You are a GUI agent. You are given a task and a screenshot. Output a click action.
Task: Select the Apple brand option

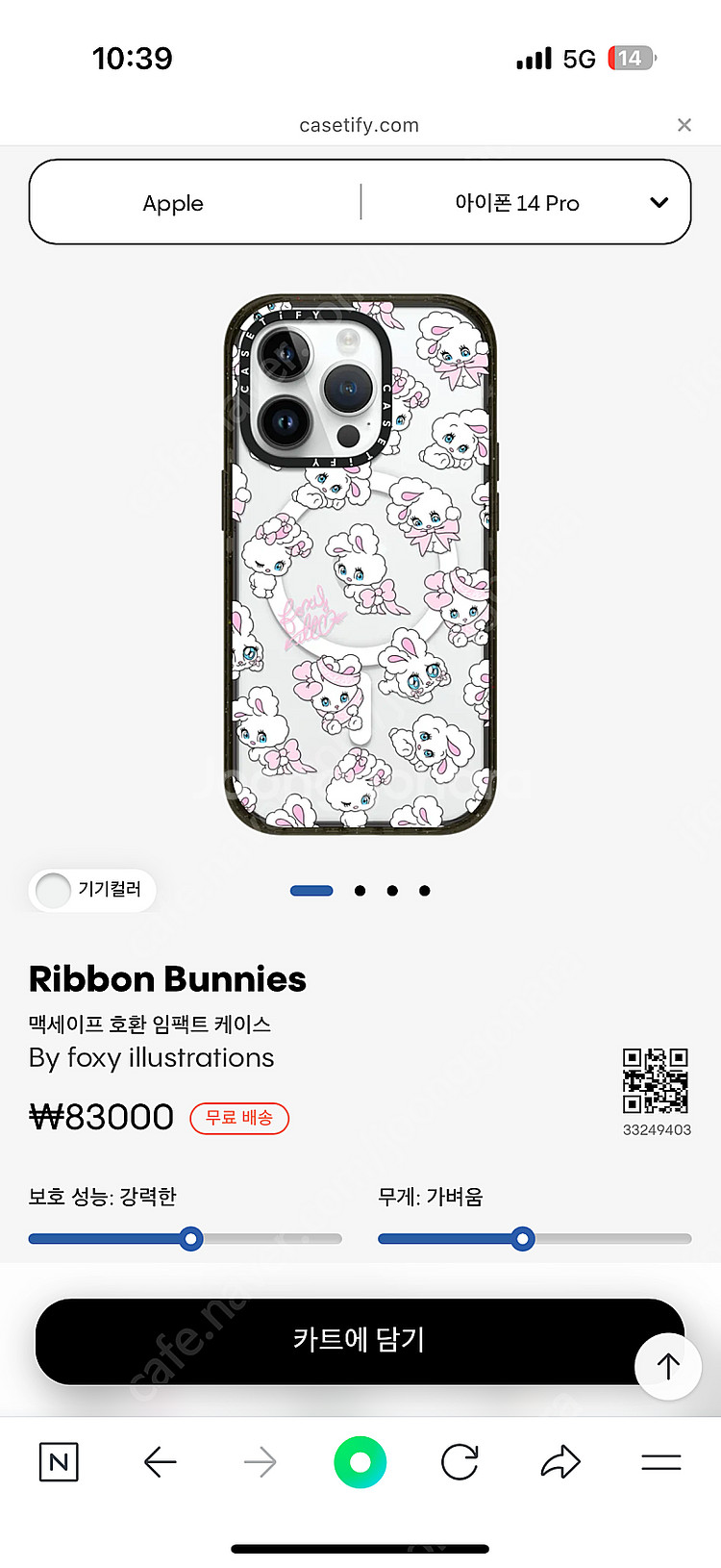173,203
